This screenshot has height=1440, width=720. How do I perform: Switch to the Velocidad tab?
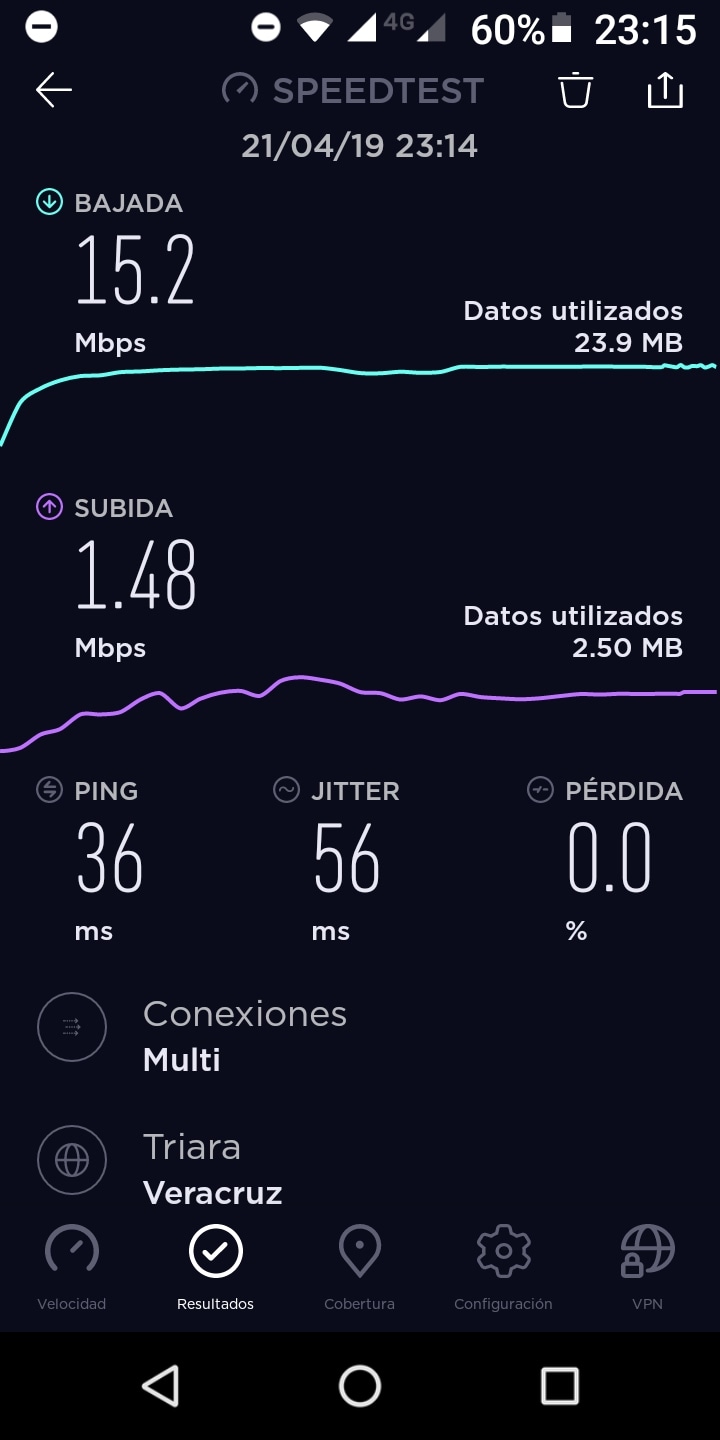click(72, 1267)
